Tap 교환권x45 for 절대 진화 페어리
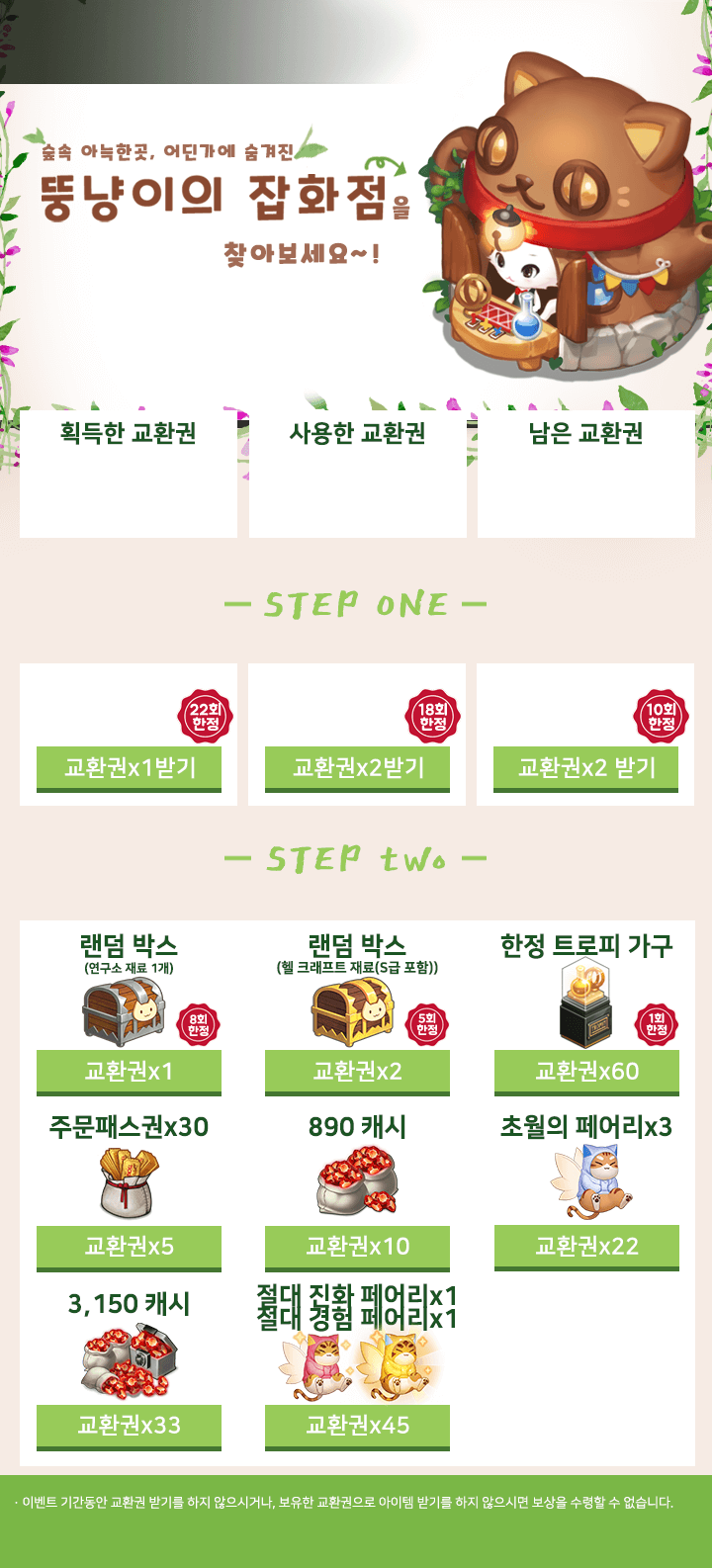The image size is (712, 1568). click(x=357, y=1427)
